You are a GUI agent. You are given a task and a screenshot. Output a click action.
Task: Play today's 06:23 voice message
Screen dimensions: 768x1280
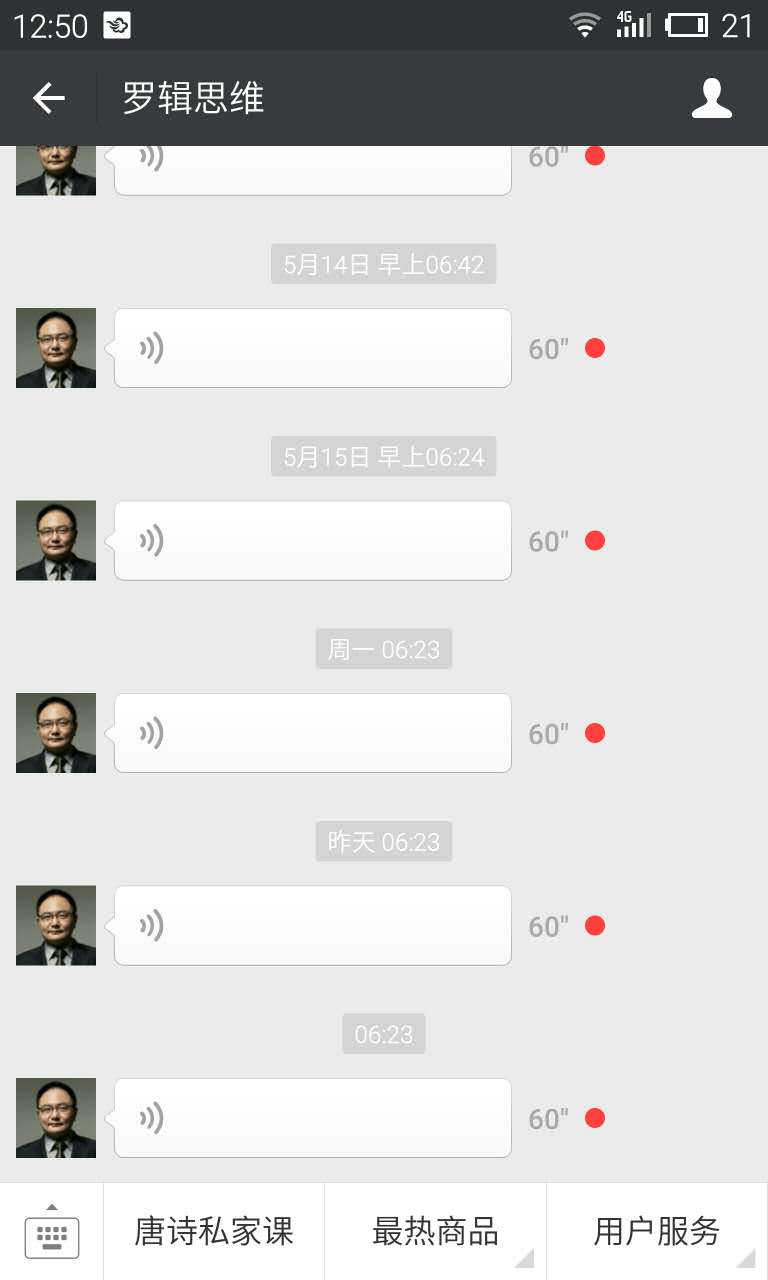pyautogui.click(x=313, y=1118)
